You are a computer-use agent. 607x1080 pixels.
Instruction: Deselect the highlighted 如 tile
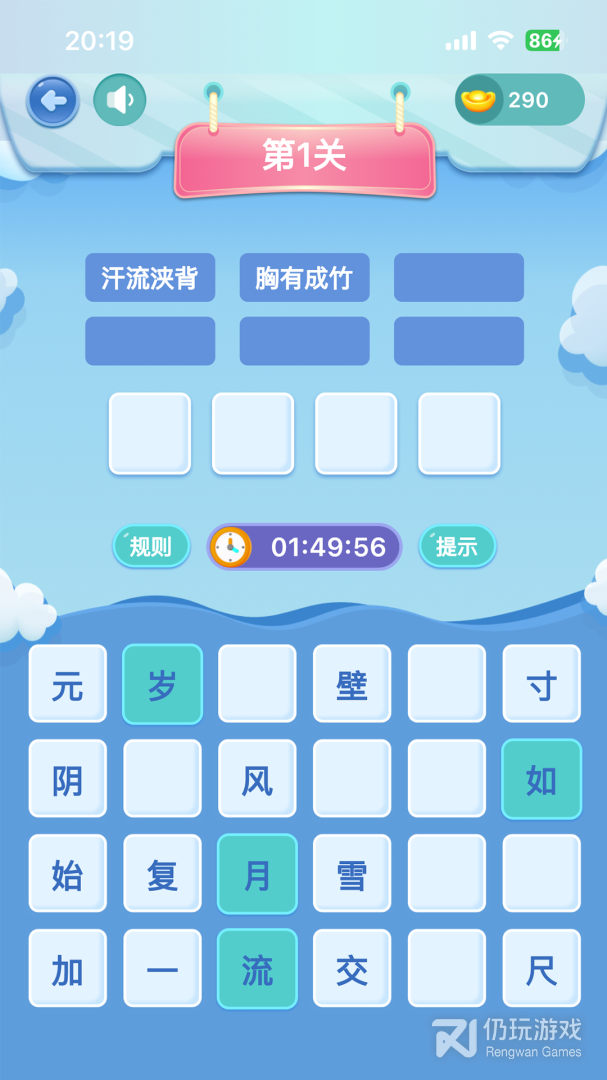(542, 778)
